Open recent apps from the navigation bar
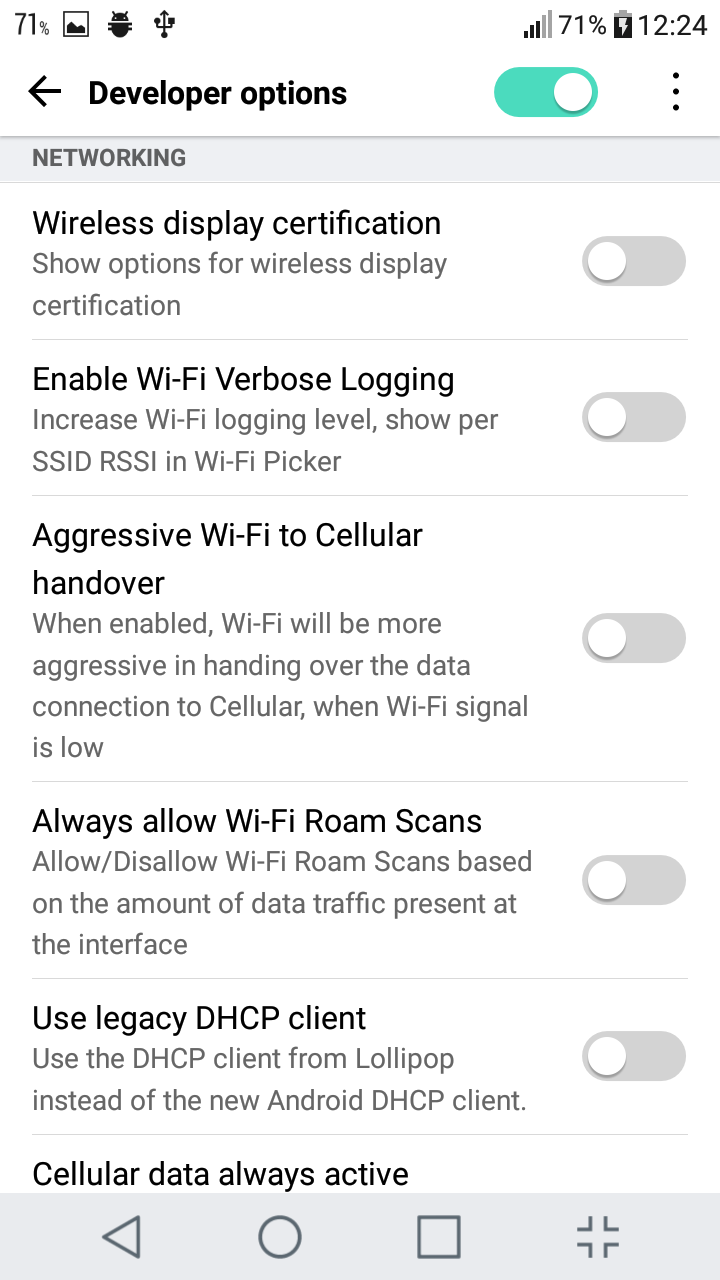Image resolution: width=720 pixels, height=1280 pixels. coord(439,1237)
